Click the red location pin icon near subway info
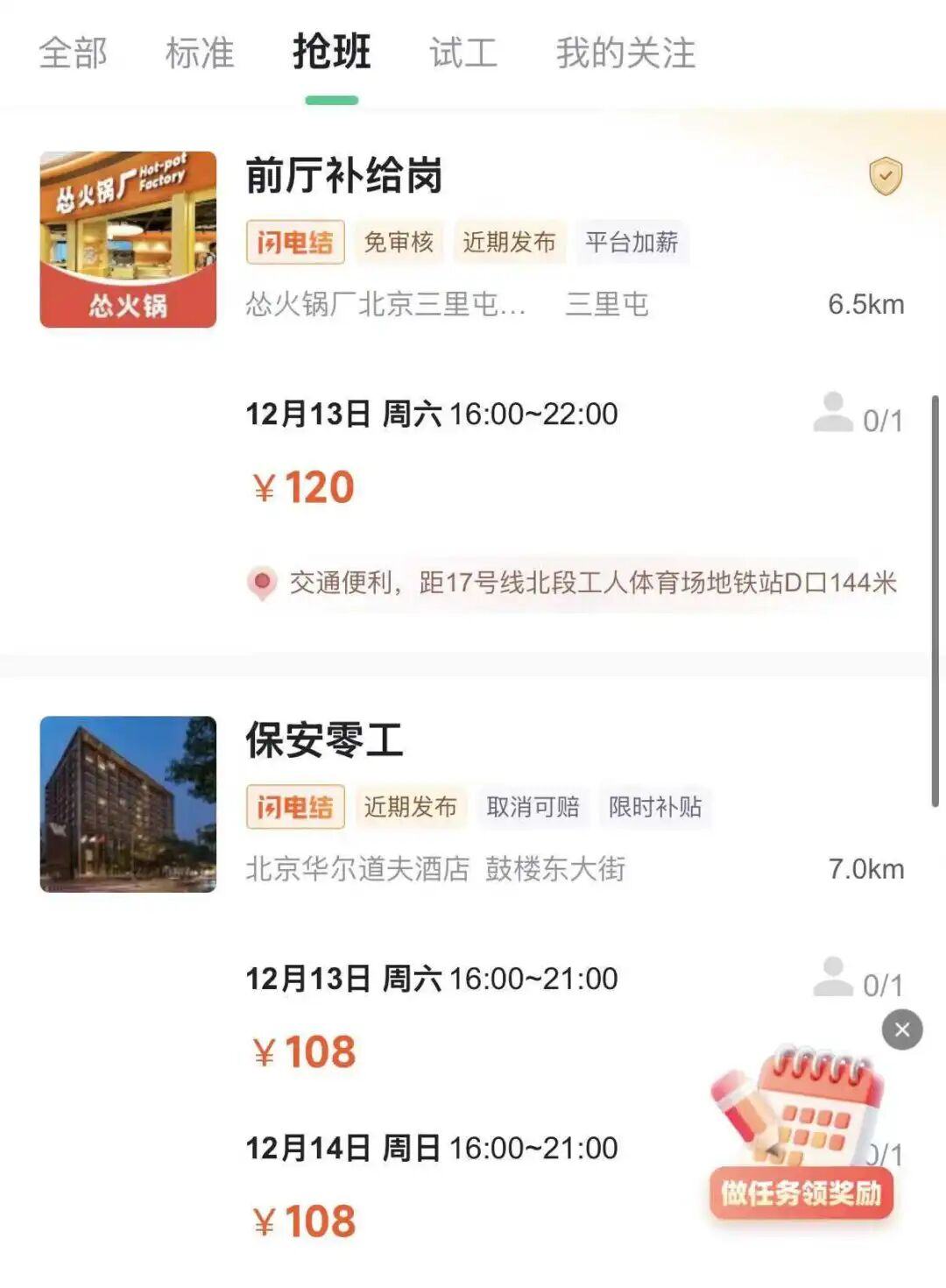The height and width of the screenshot is (1288, 946). (x=259, y=580)
